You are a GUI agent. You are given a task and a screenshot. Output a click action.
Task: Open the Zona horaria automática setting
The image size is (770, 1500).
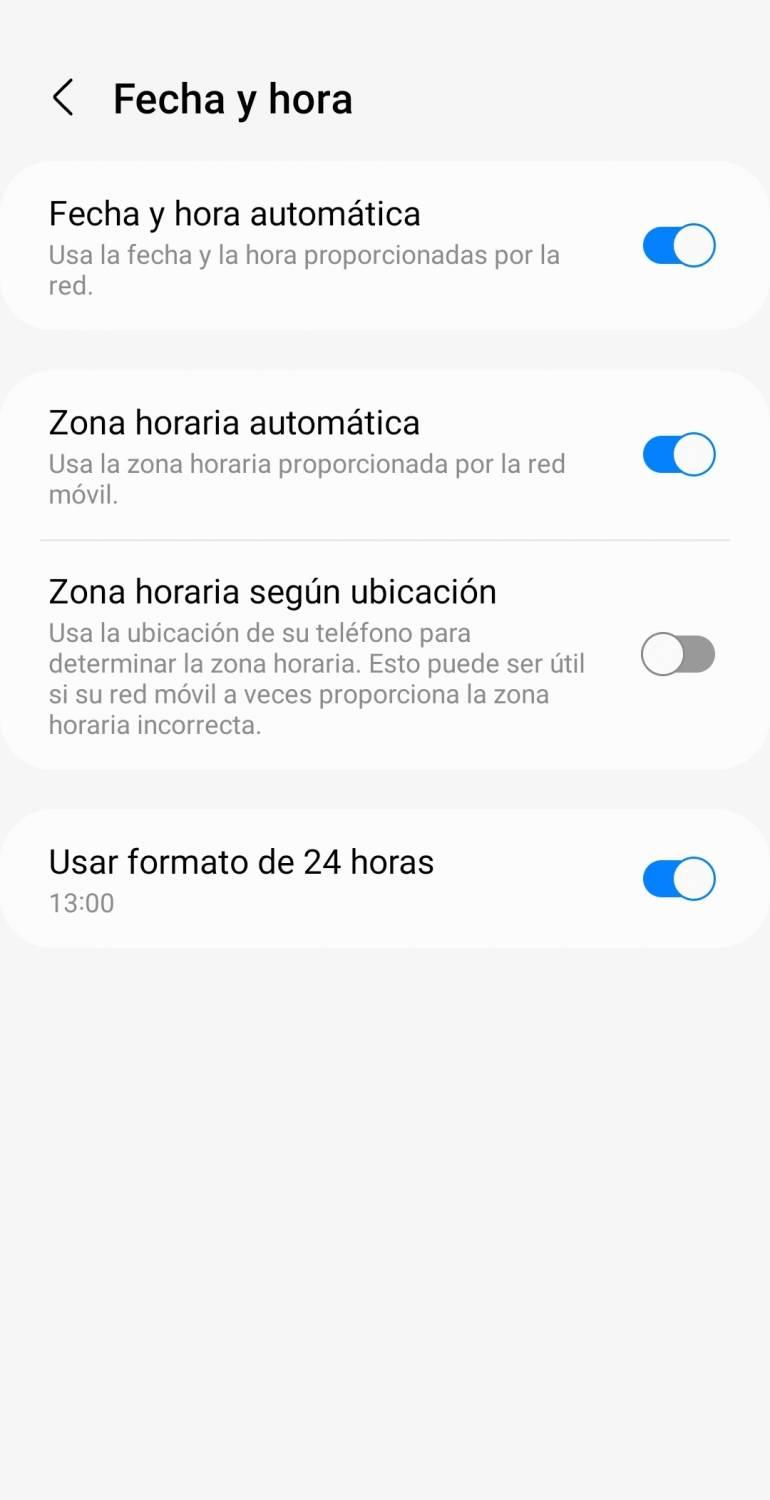coord(233,422)
